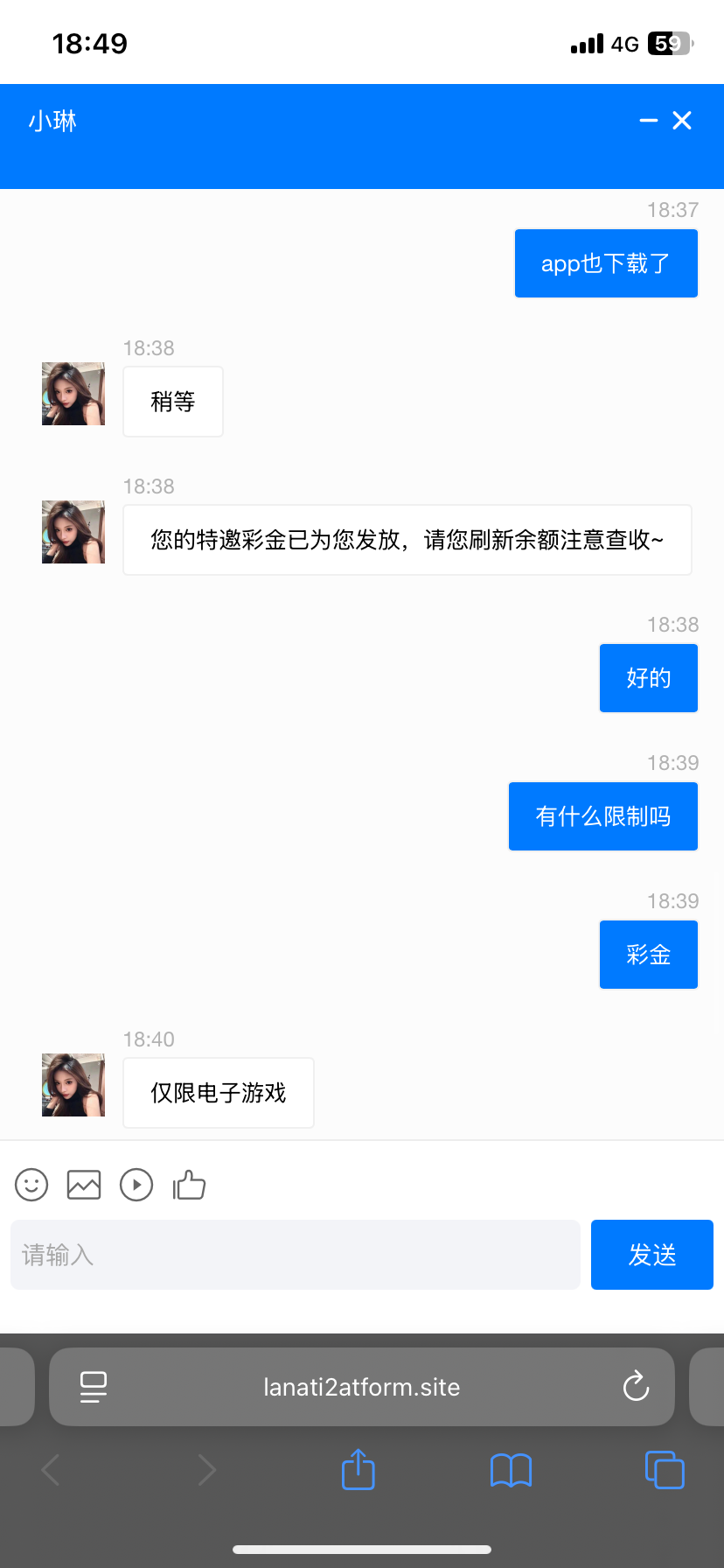724x1568 pixels.
Task: Tap the reload icon in the address bar
Action: pos(636,1387)
